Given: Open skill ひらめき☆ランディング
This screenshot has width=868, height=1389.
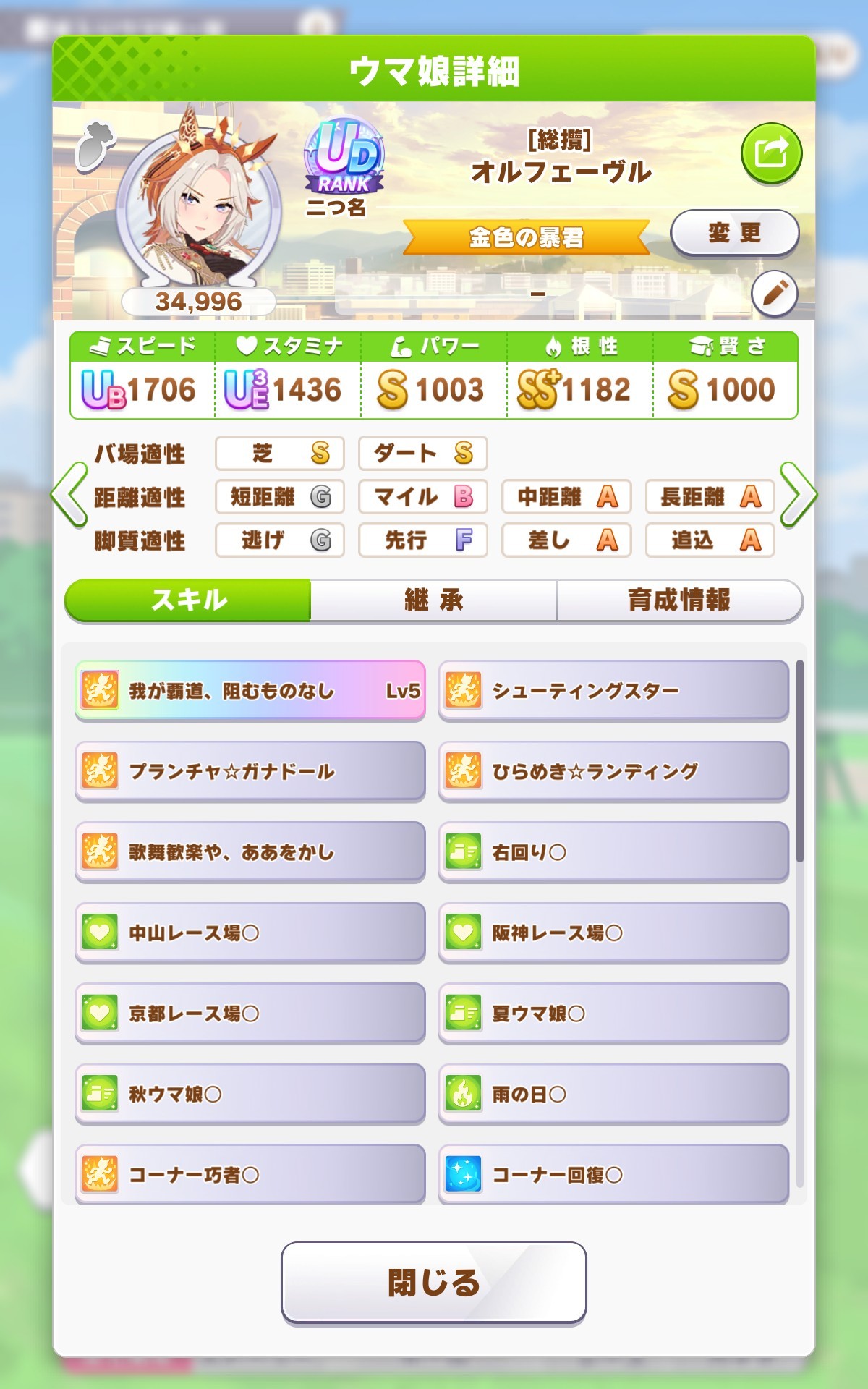Looking at the screenshot, I should 613,771.
